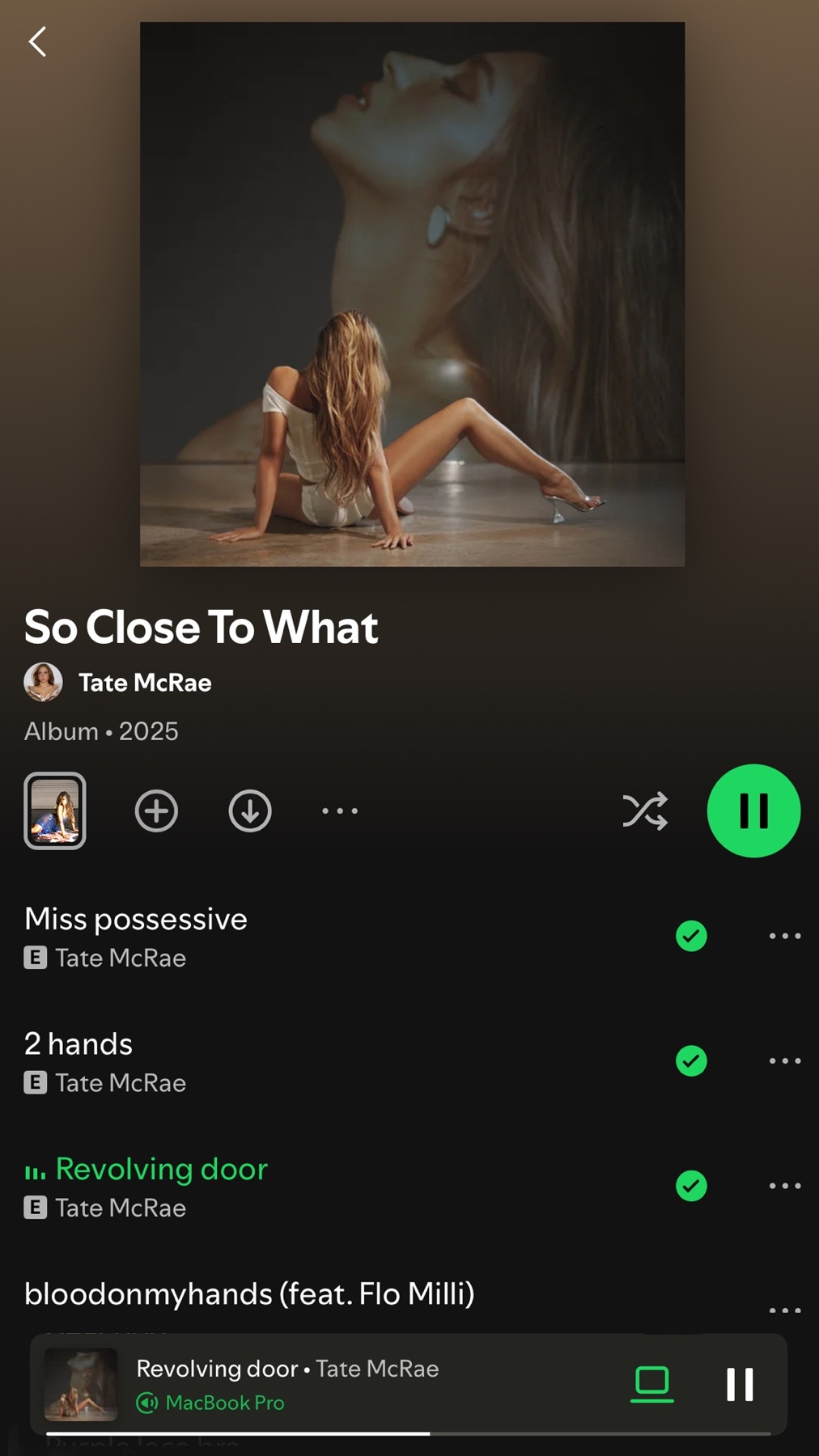819x1456 pixels.
Task: Tap the saved checkmark for 2 hands
Action: coord(691,1060)
